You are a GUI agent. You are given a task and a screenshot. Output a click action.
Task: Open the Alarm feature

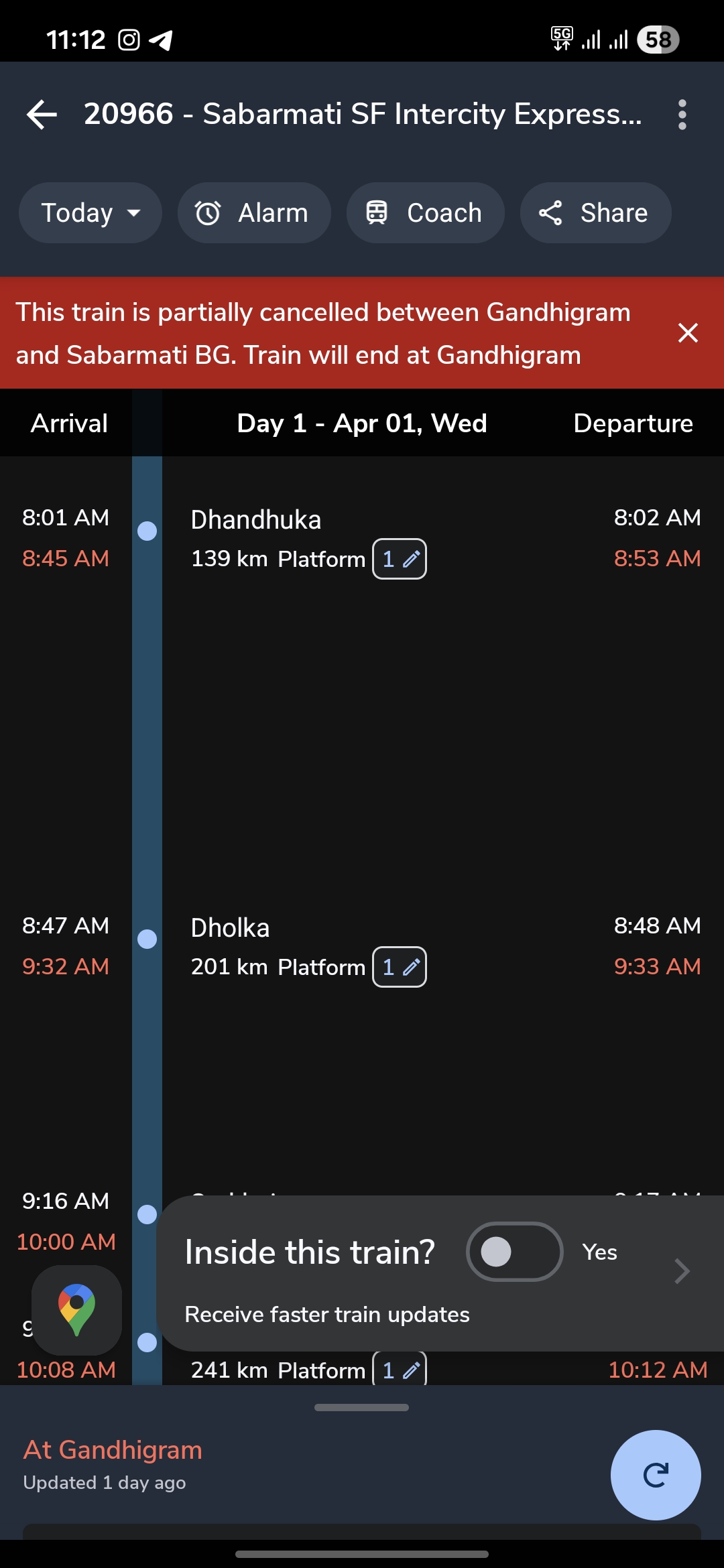point(253,212)
